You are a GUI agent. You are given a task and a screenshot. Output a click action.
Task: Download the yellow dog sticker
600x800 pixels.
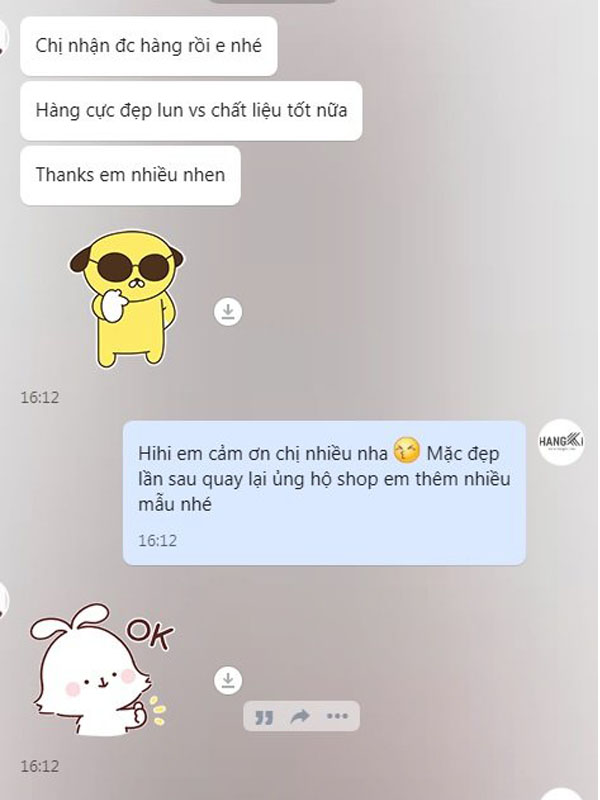coord(228,311)
